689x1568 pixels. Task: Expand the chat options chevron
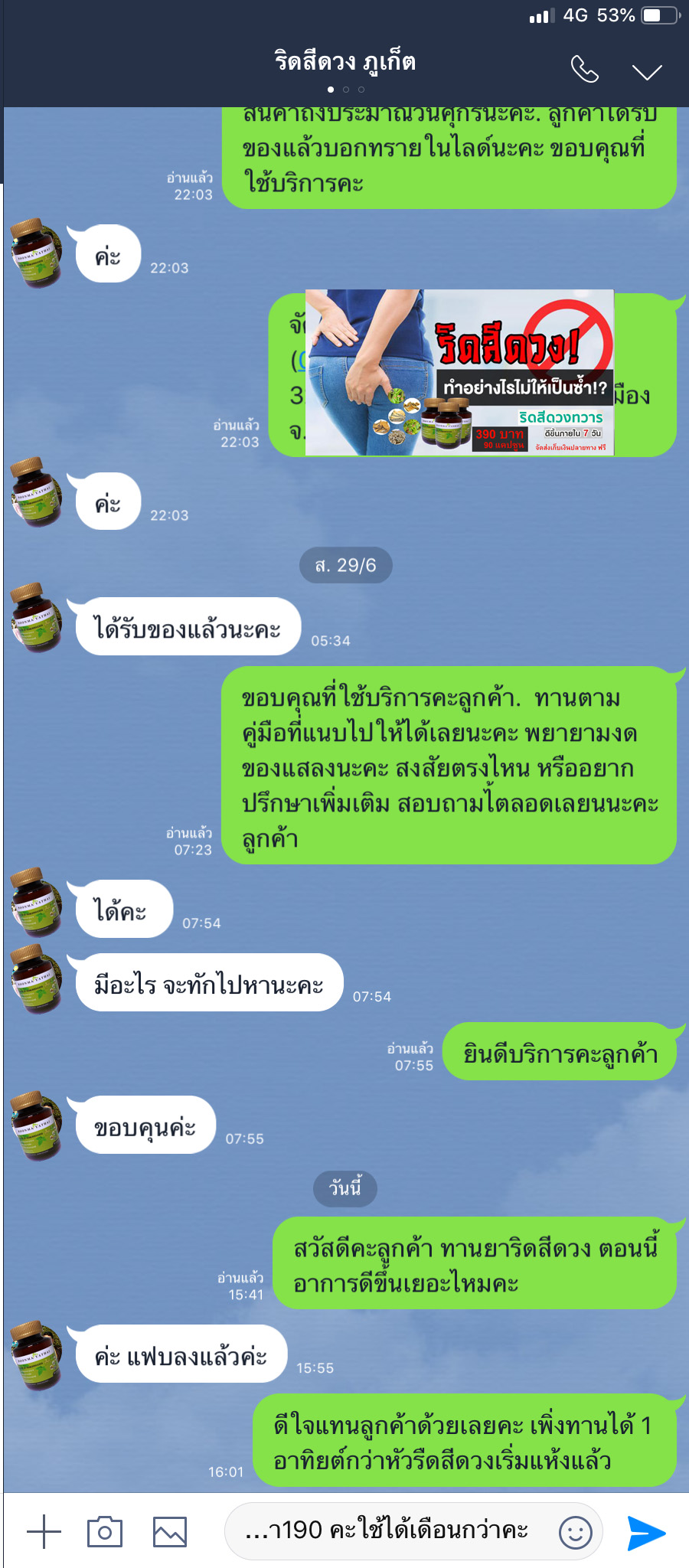coord(646,72)
